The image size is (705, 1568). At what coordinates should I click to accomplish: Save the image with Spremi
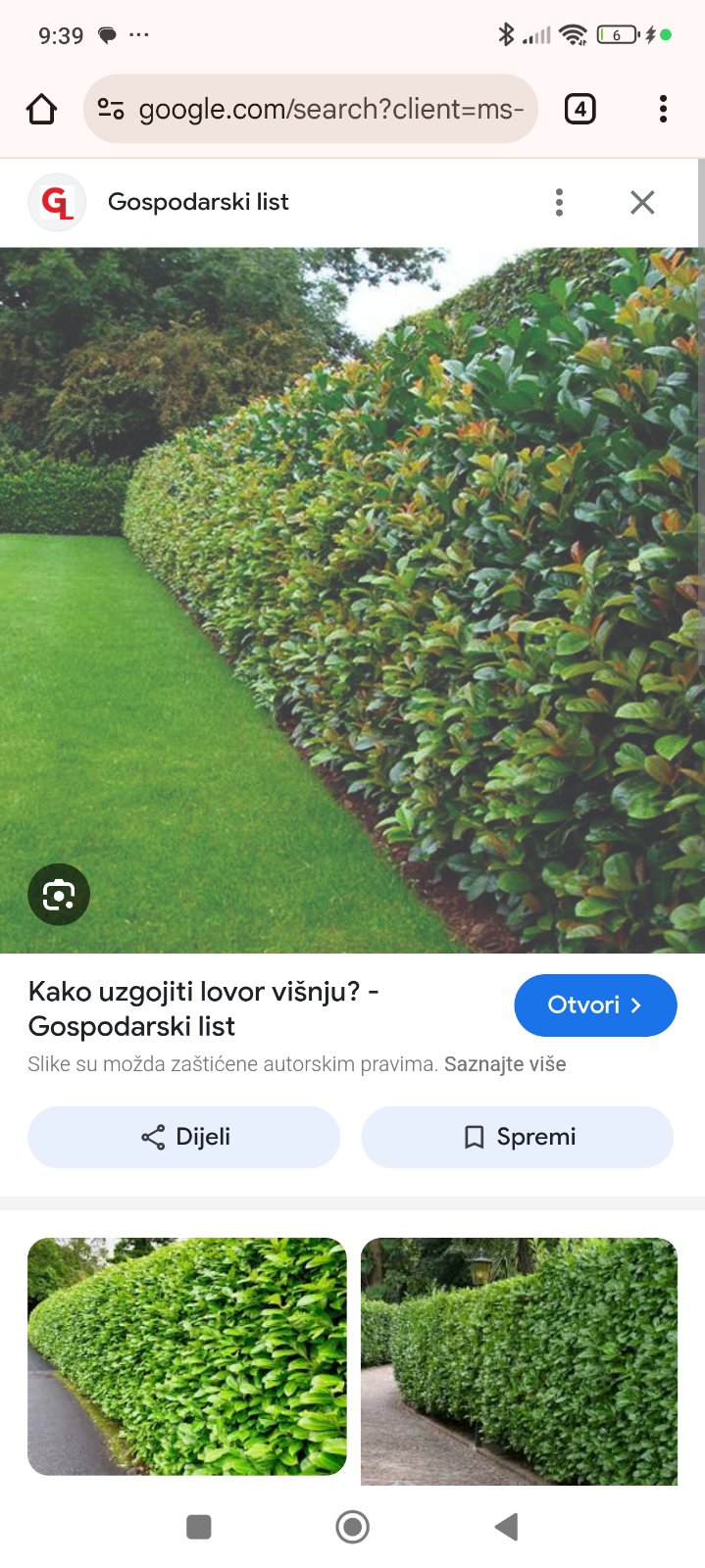[x=518, y=1137]
